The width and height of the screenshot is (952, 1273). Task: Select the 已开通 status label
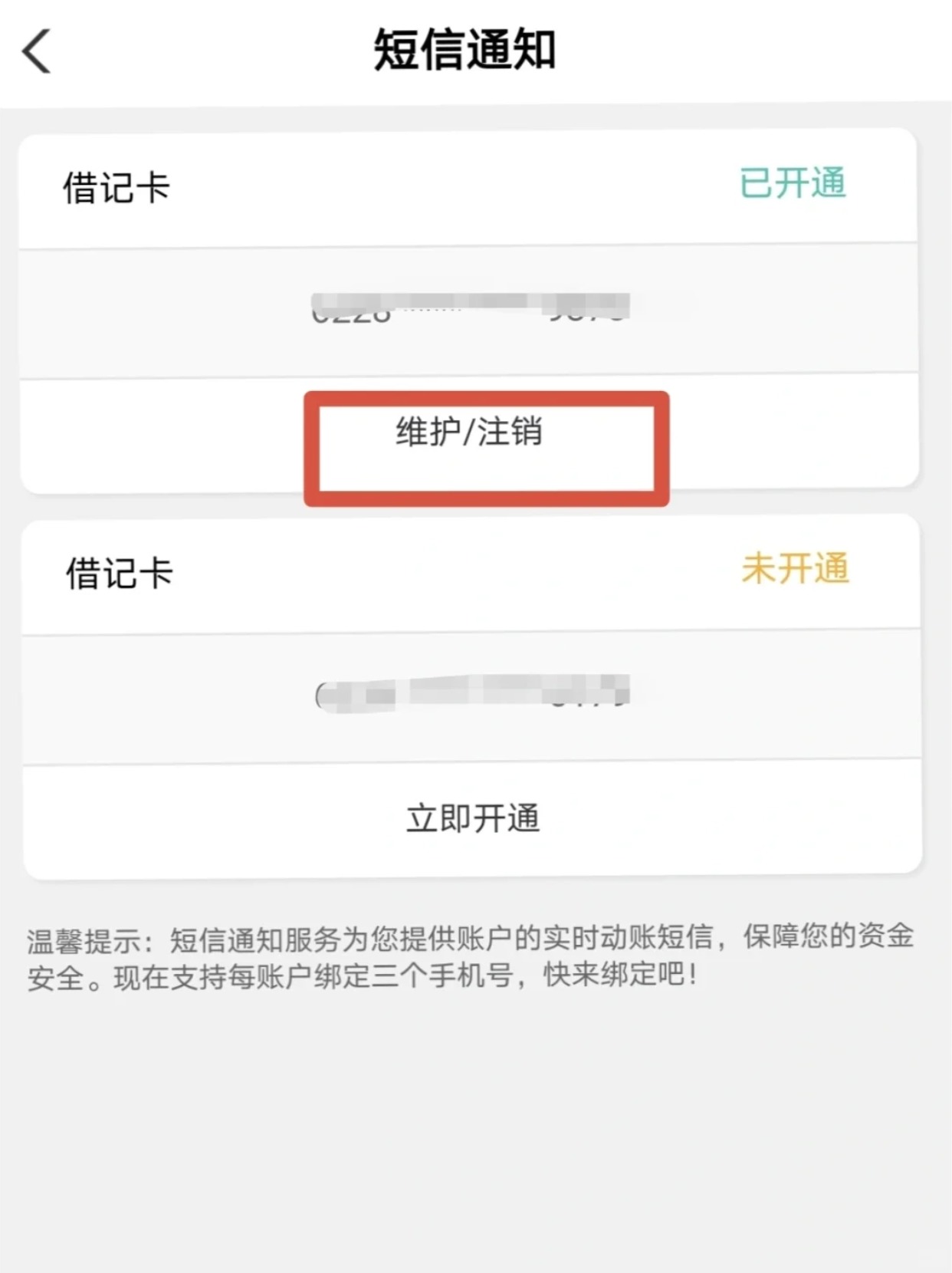pos(793,184)
